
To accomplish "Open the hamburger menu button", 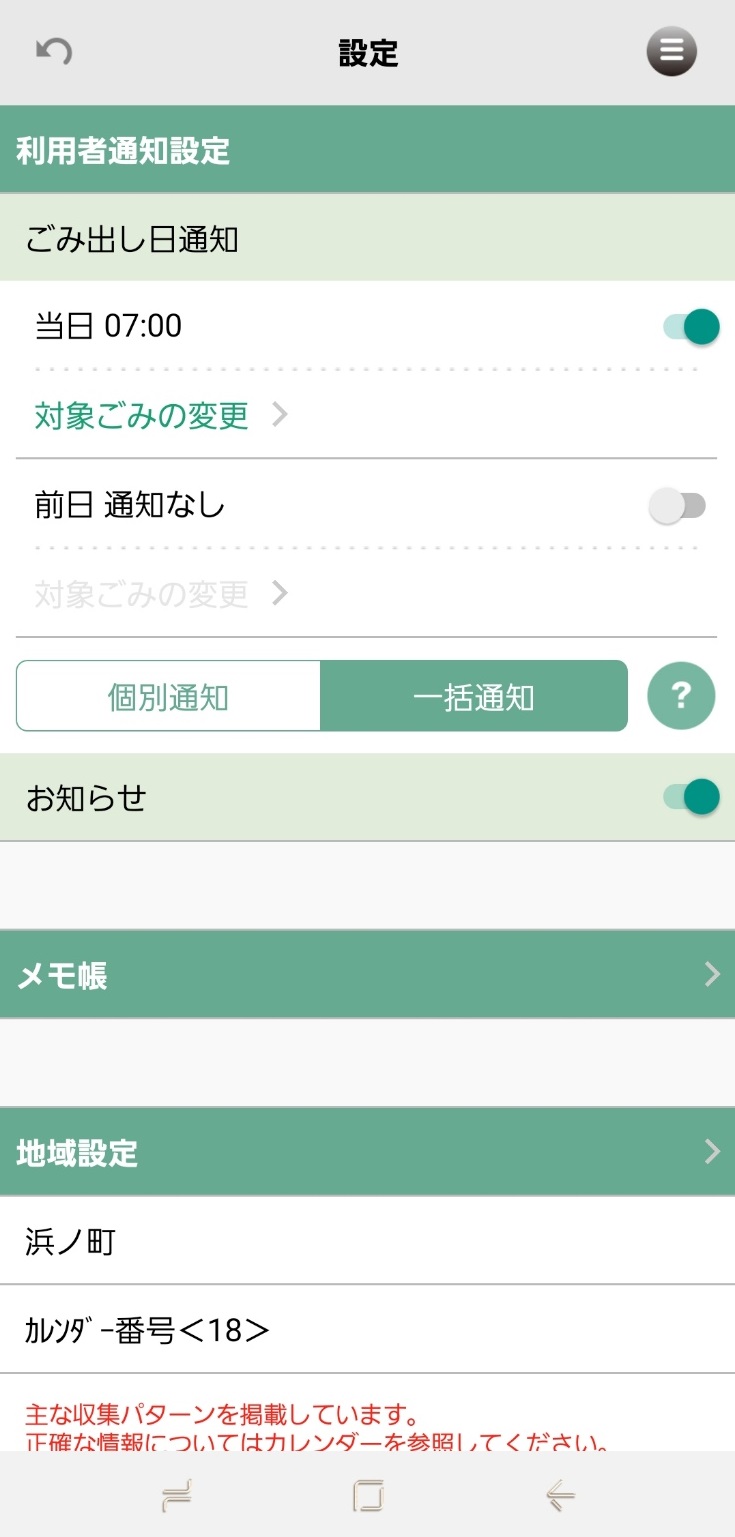I will click(671, 51).
